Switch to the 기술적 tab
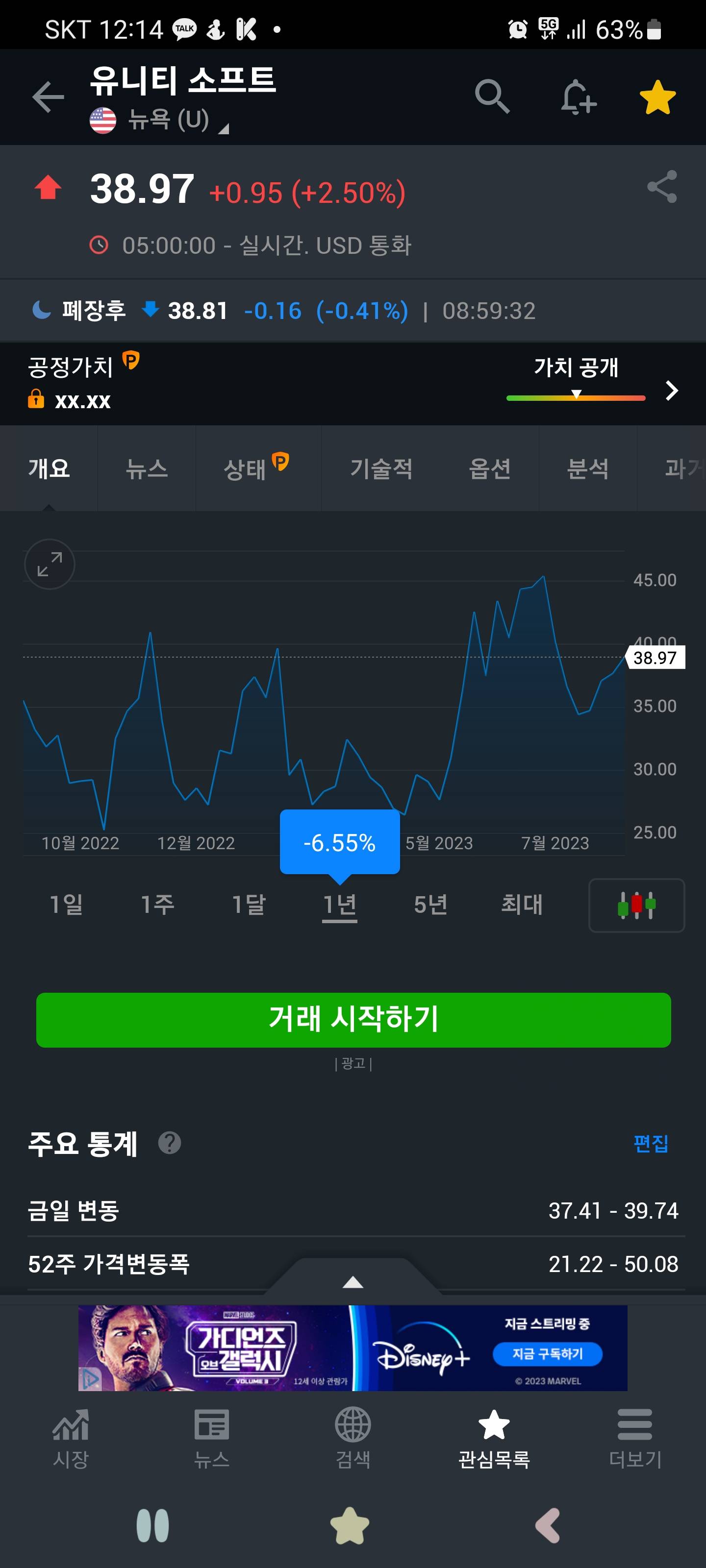 click(381, 468)
